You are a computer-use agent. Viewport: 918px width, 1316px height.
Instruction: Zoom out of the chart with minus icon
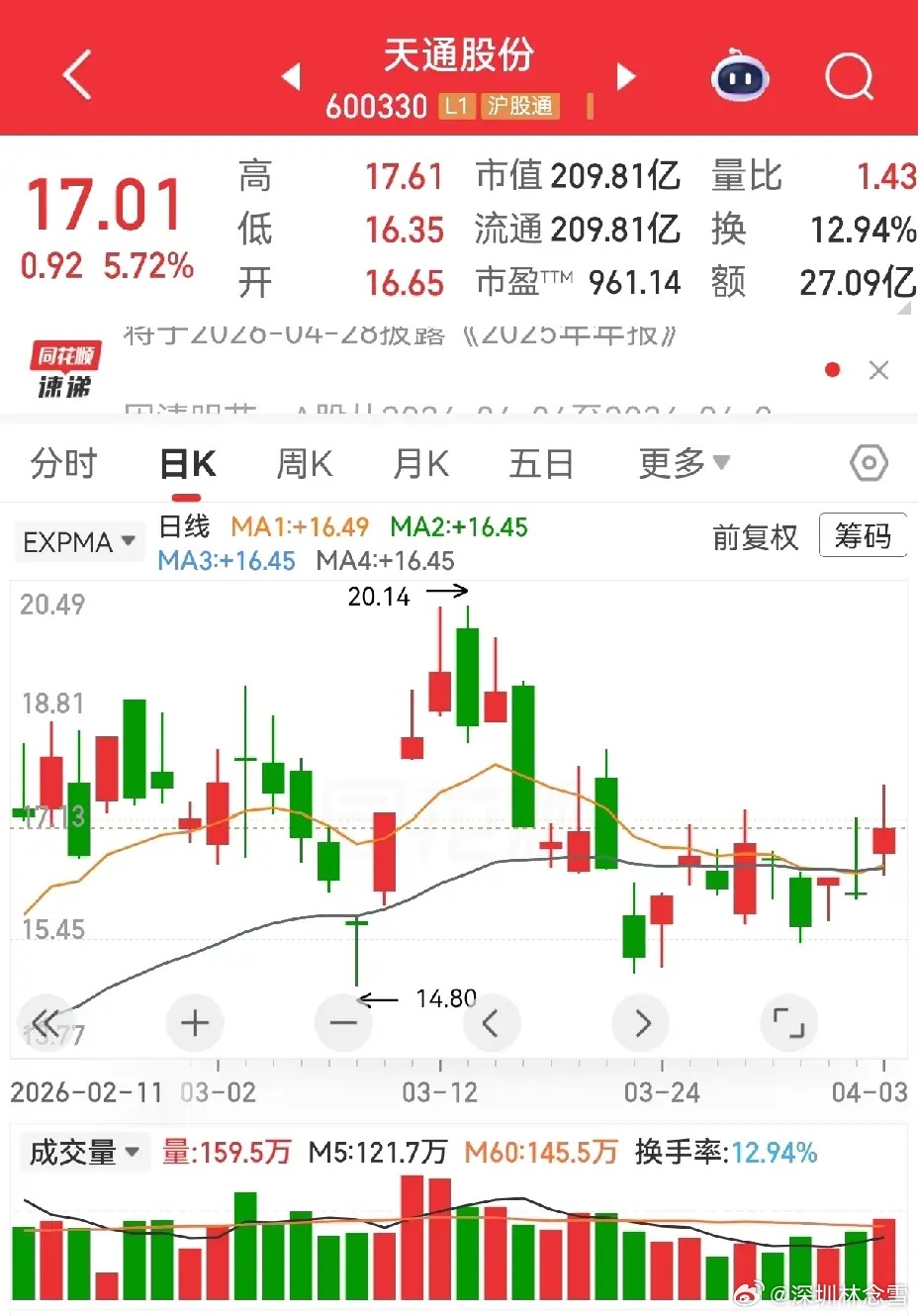(342, 1023)
